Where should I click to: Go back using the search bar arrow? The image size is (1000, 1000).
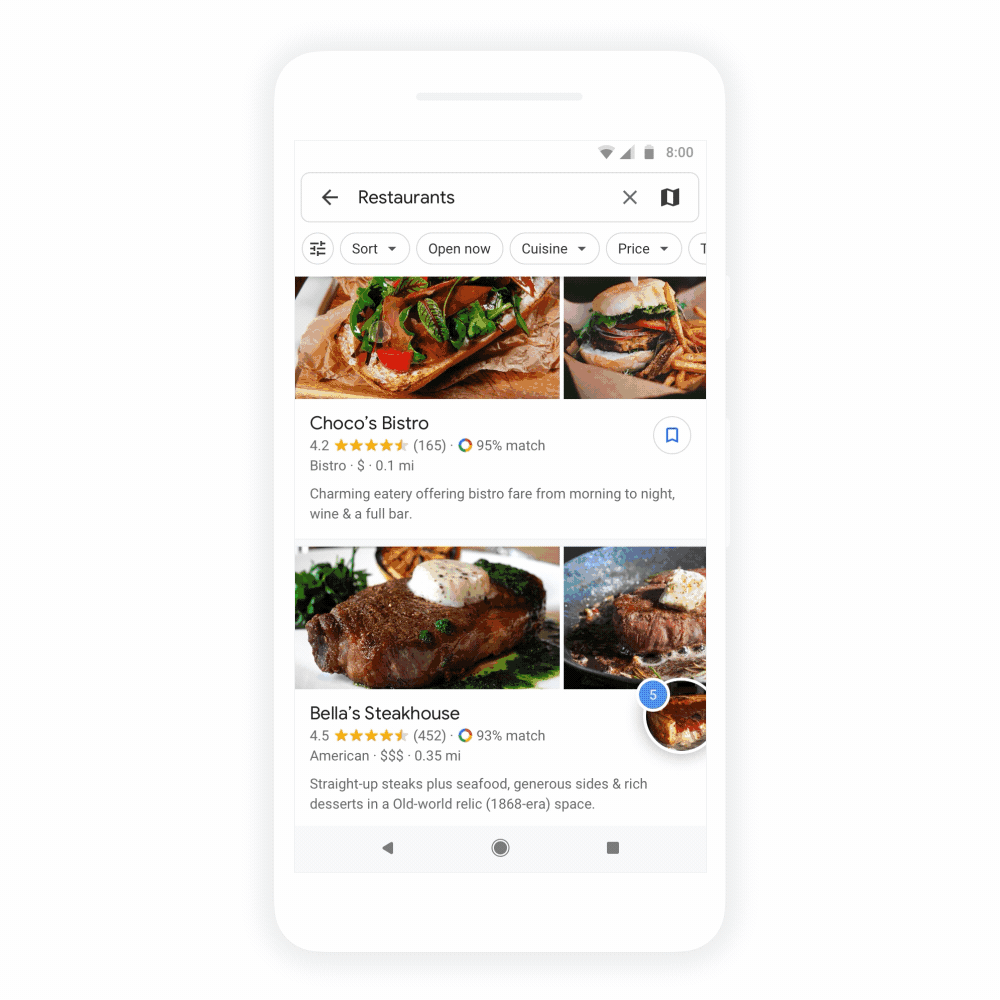(x=330, y=198)
